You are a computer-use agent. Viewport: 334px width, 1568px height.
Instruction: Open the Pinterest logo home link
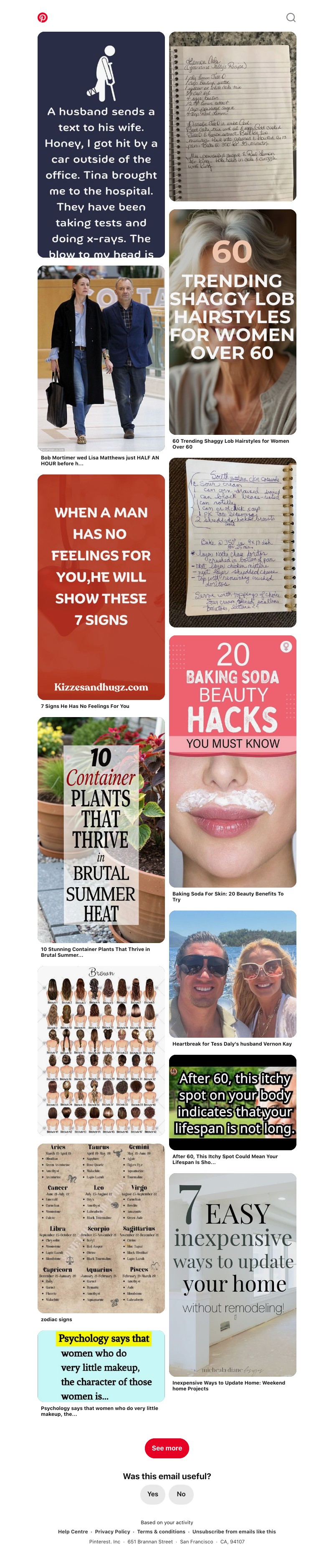43,18
